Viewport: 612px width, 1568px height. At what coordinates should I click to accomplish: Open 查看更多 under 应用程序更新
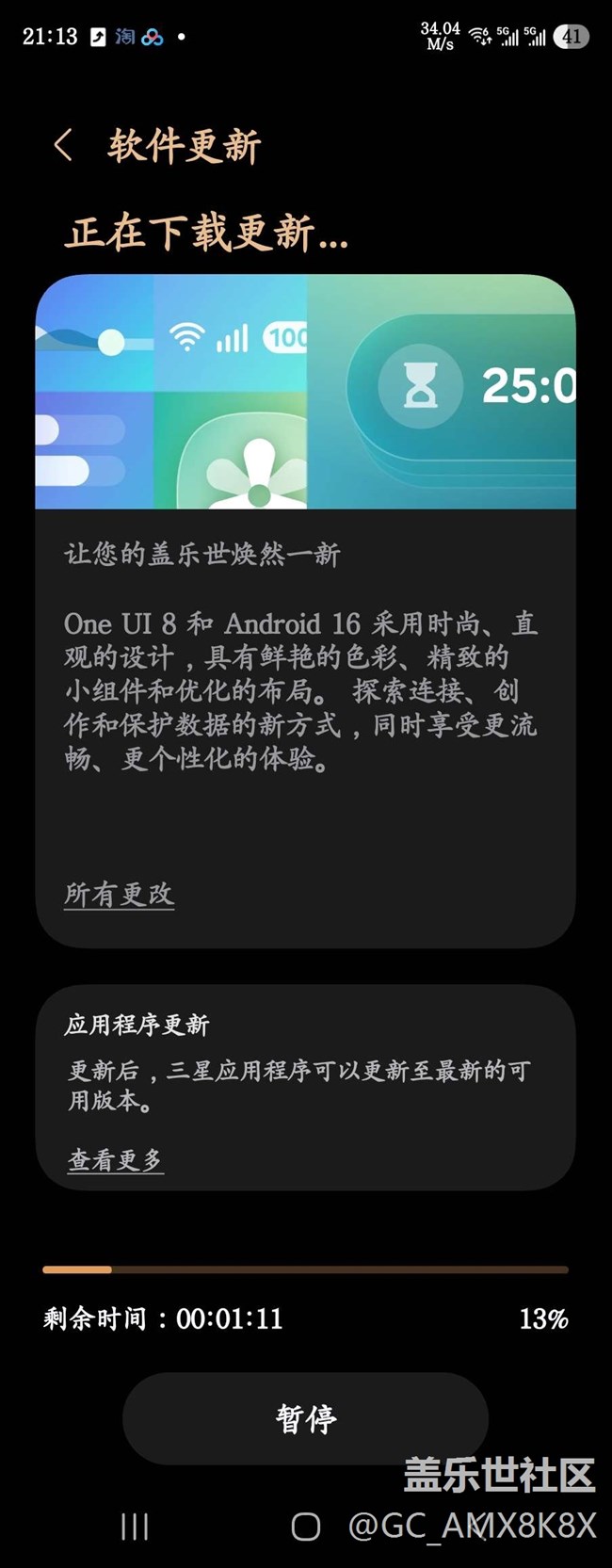tap(115, 1159)
